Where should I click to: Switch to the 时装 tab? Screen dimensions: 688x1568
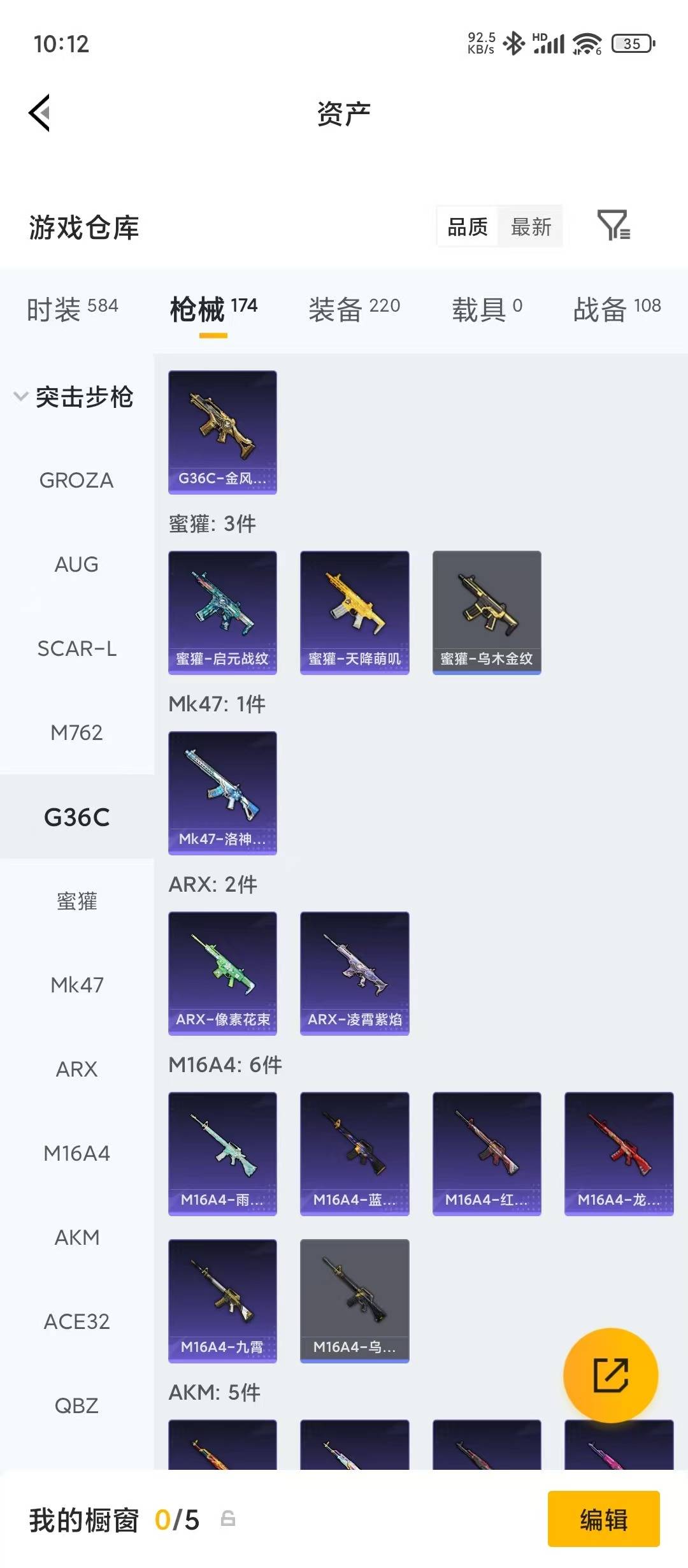[72, 309]
